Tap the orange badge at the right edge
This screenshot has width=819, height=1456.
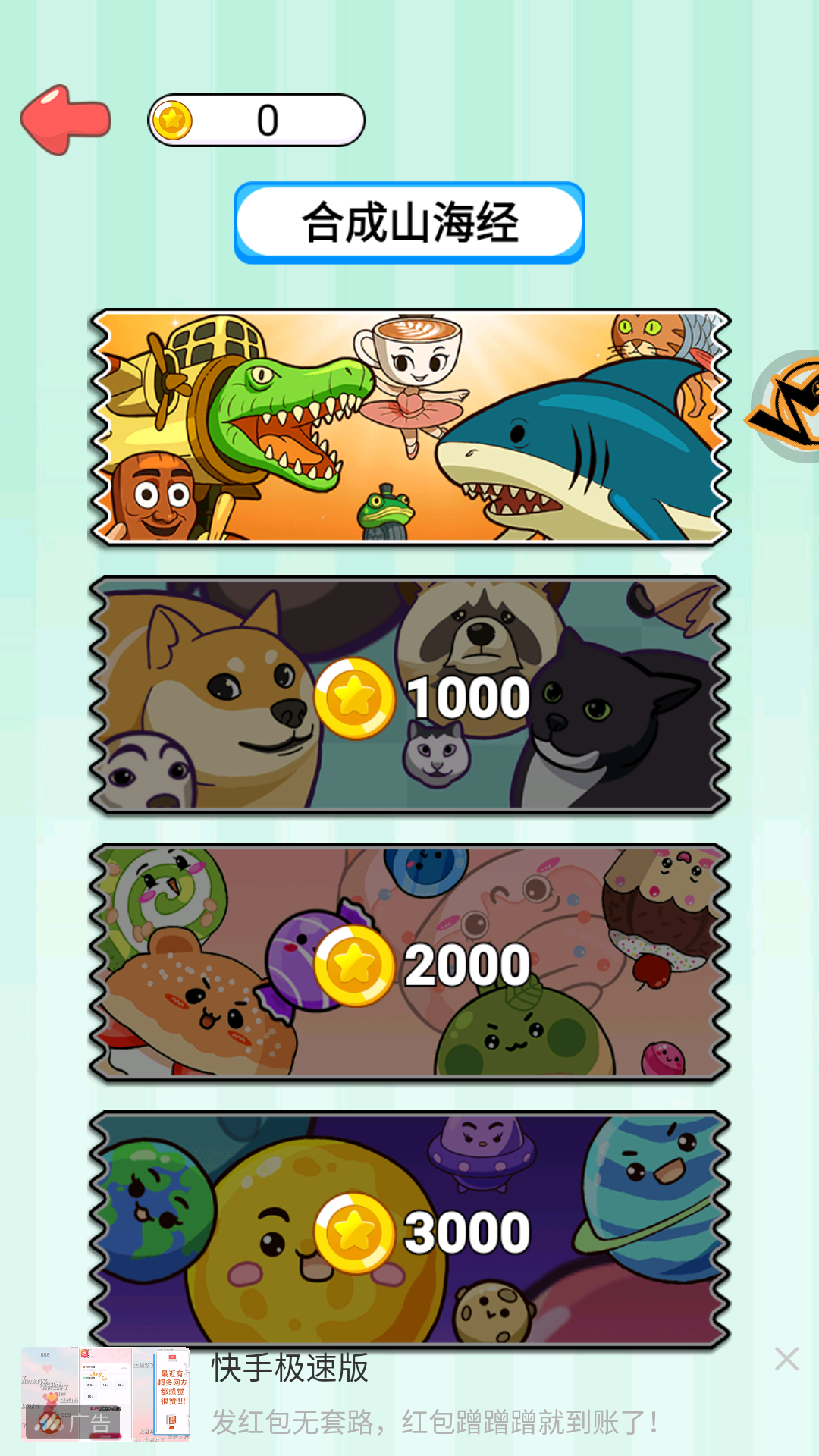pos(789,406)
